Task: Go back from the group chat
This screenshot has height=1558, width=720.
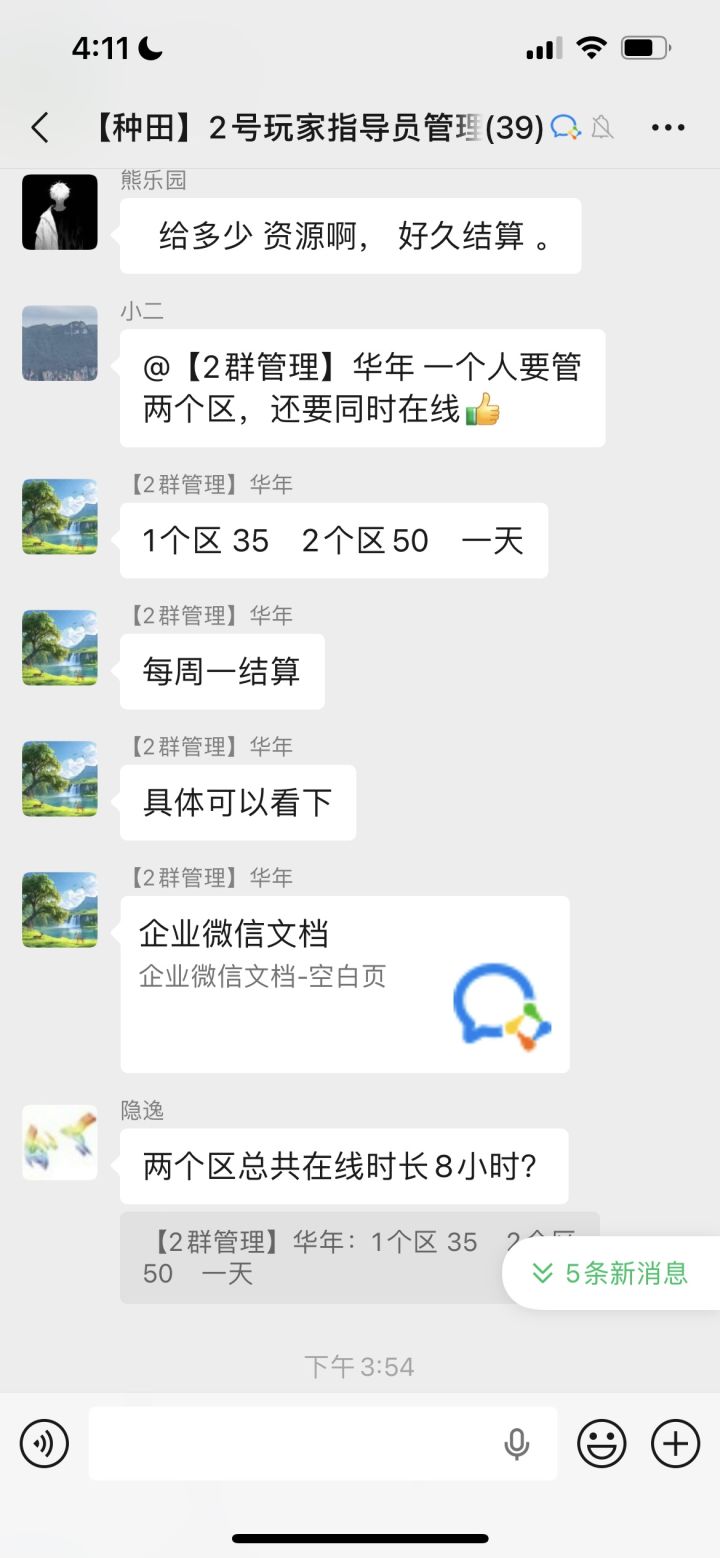Action: [40, 128]
